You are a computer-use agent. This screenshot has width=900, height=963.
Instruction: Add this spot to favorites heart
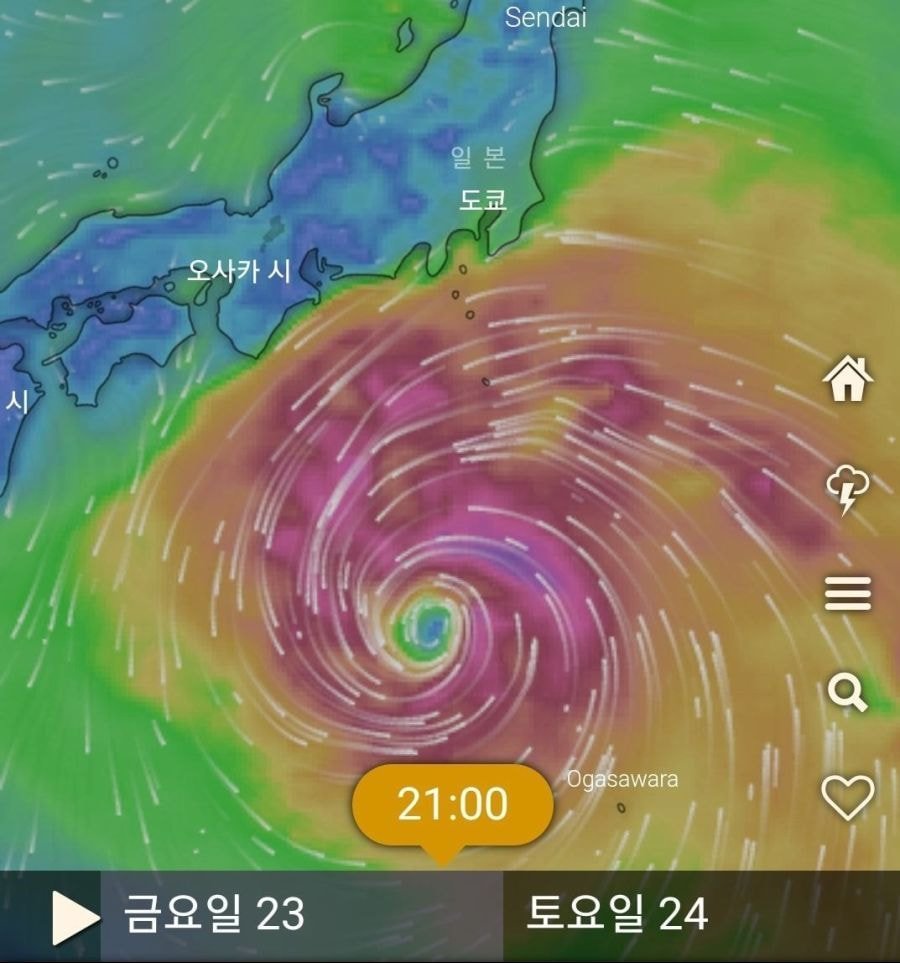tap(847, 797)
